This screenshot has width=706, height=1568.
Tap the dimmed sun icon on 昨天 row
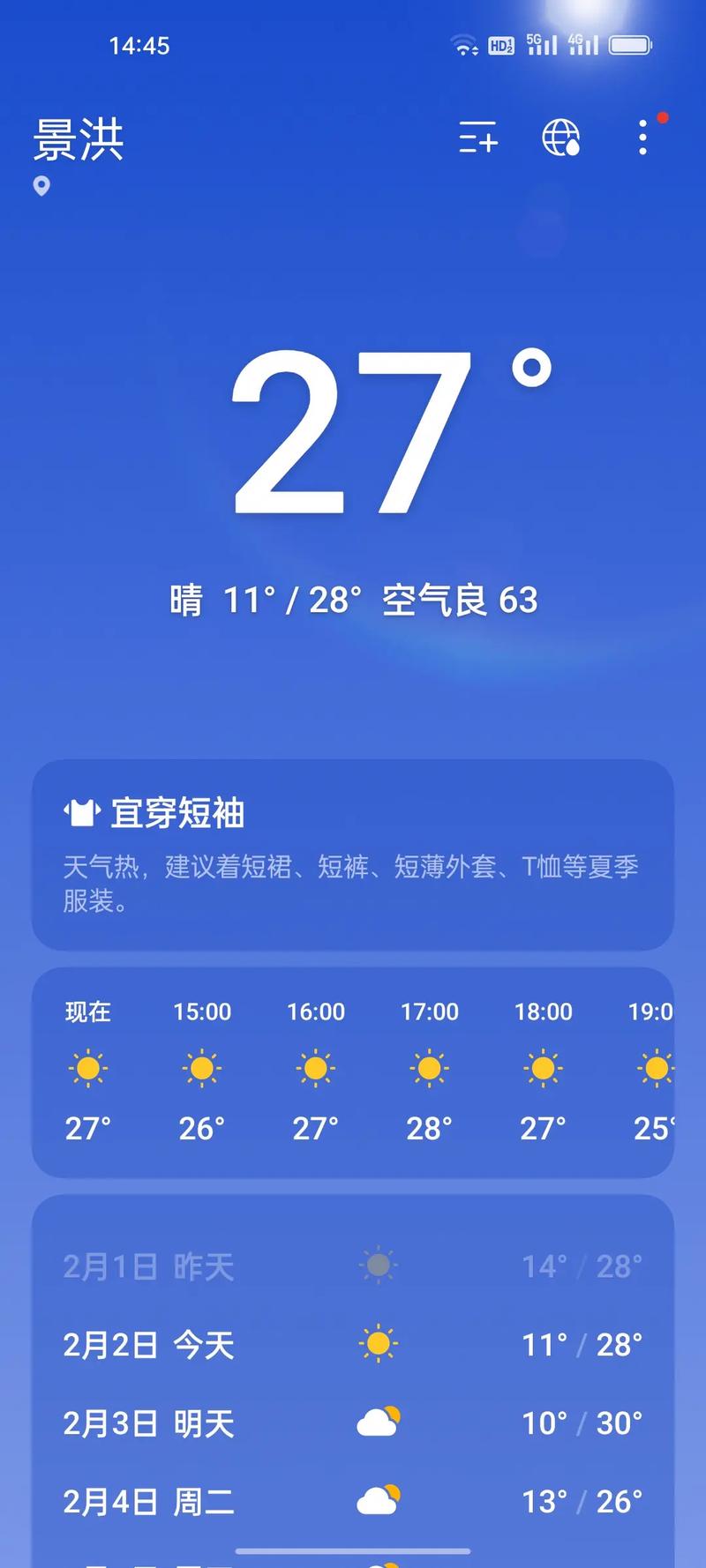tap(378, 1265)
